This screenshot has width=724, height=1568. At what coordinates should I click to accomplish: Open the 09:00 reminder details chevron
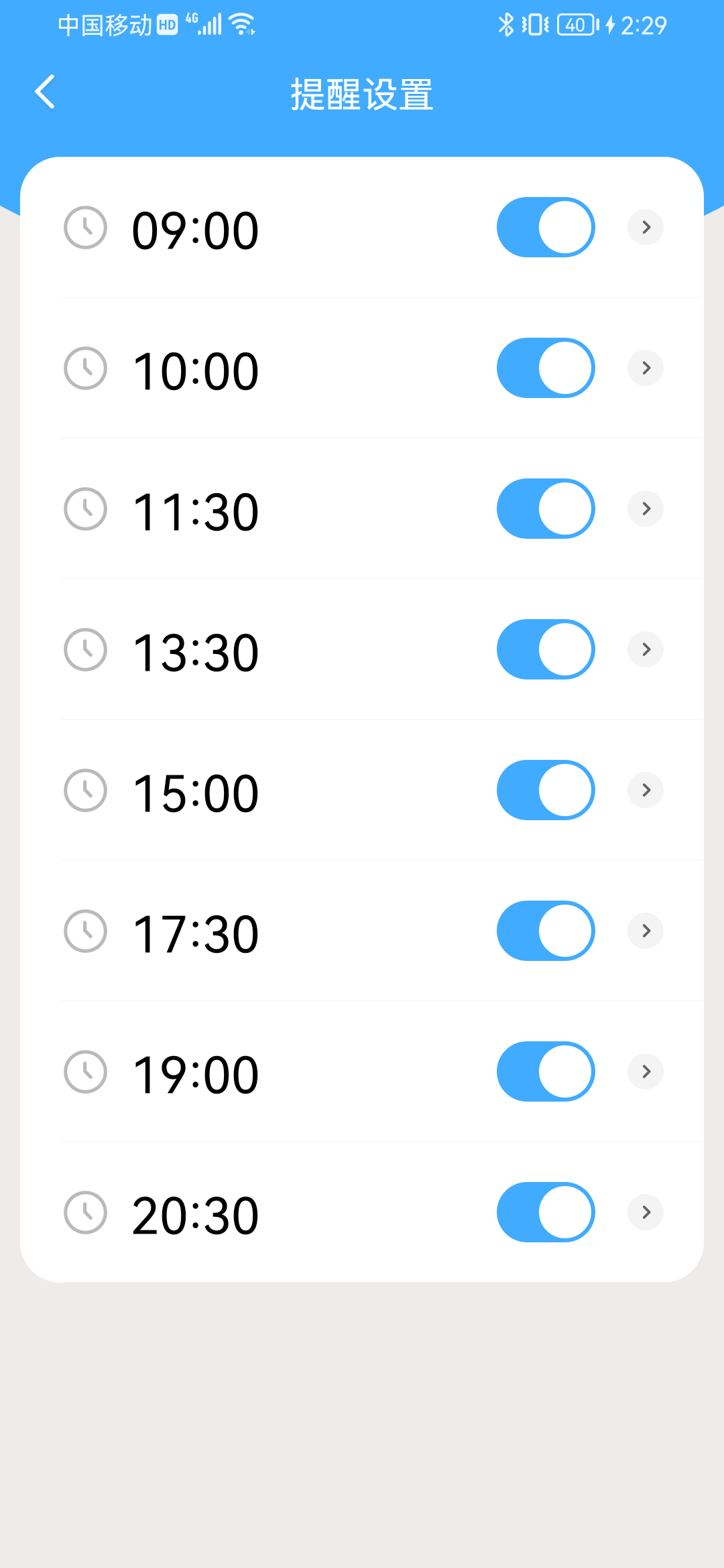click(x=646, y=227)
